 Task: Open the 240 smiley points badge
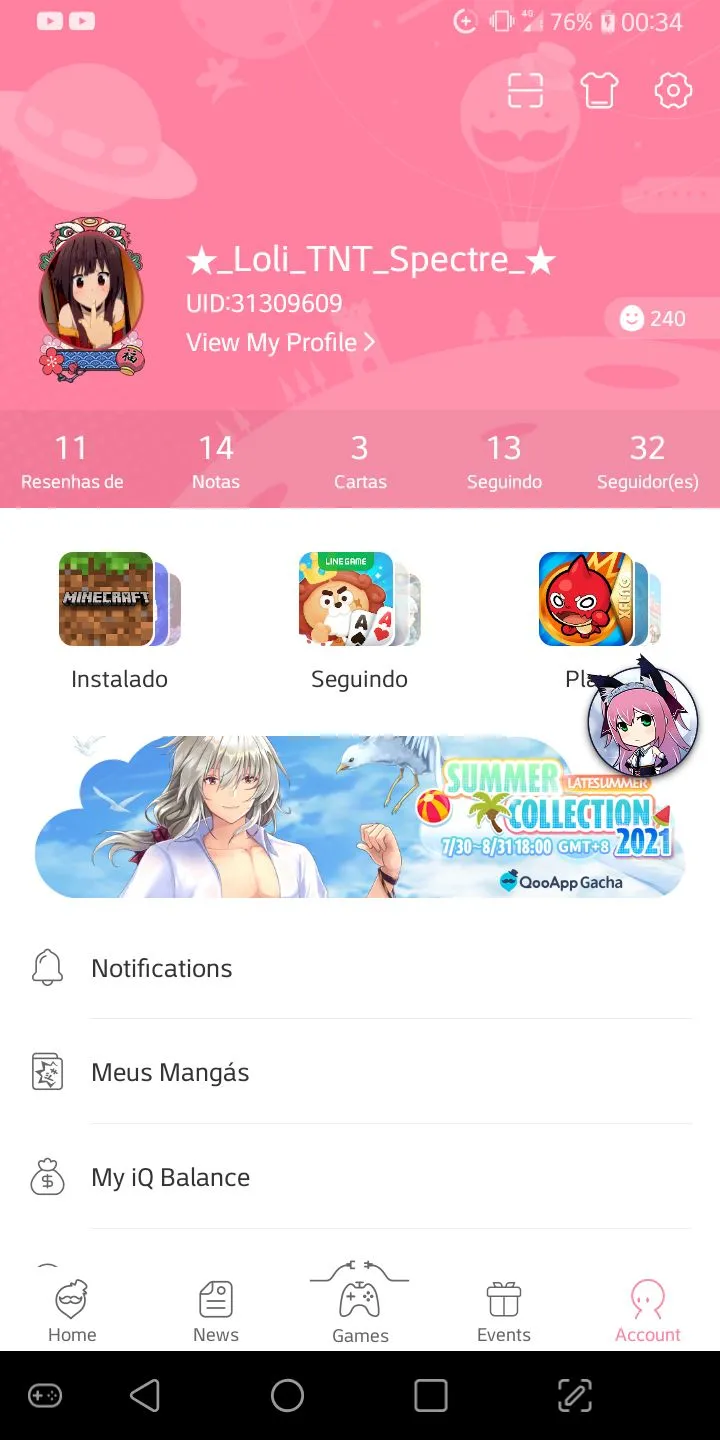point(654,319)
